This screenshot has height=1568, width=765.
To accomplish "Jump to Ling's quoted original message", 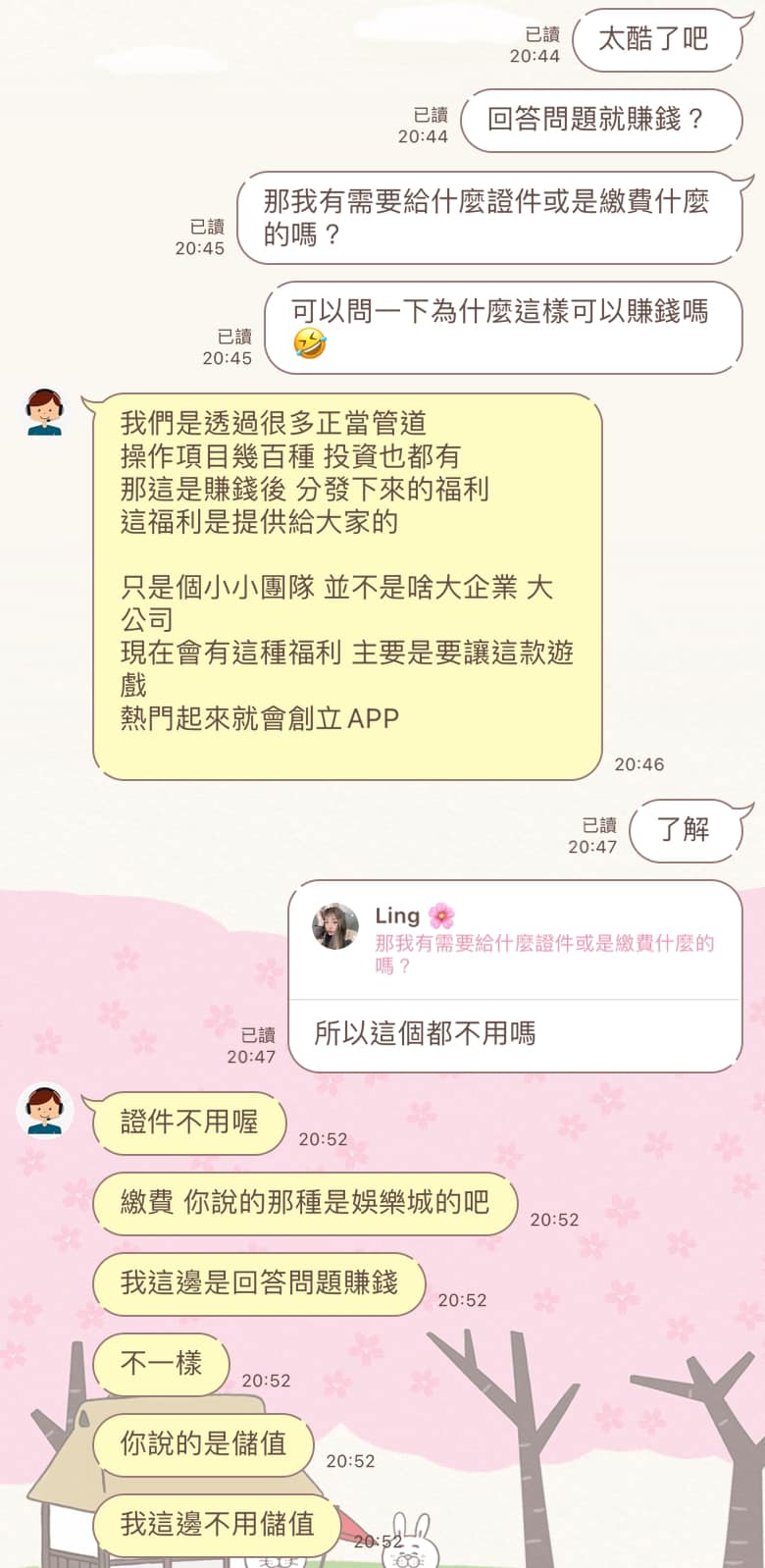I will pyautogui.click(x=514, y=941).
